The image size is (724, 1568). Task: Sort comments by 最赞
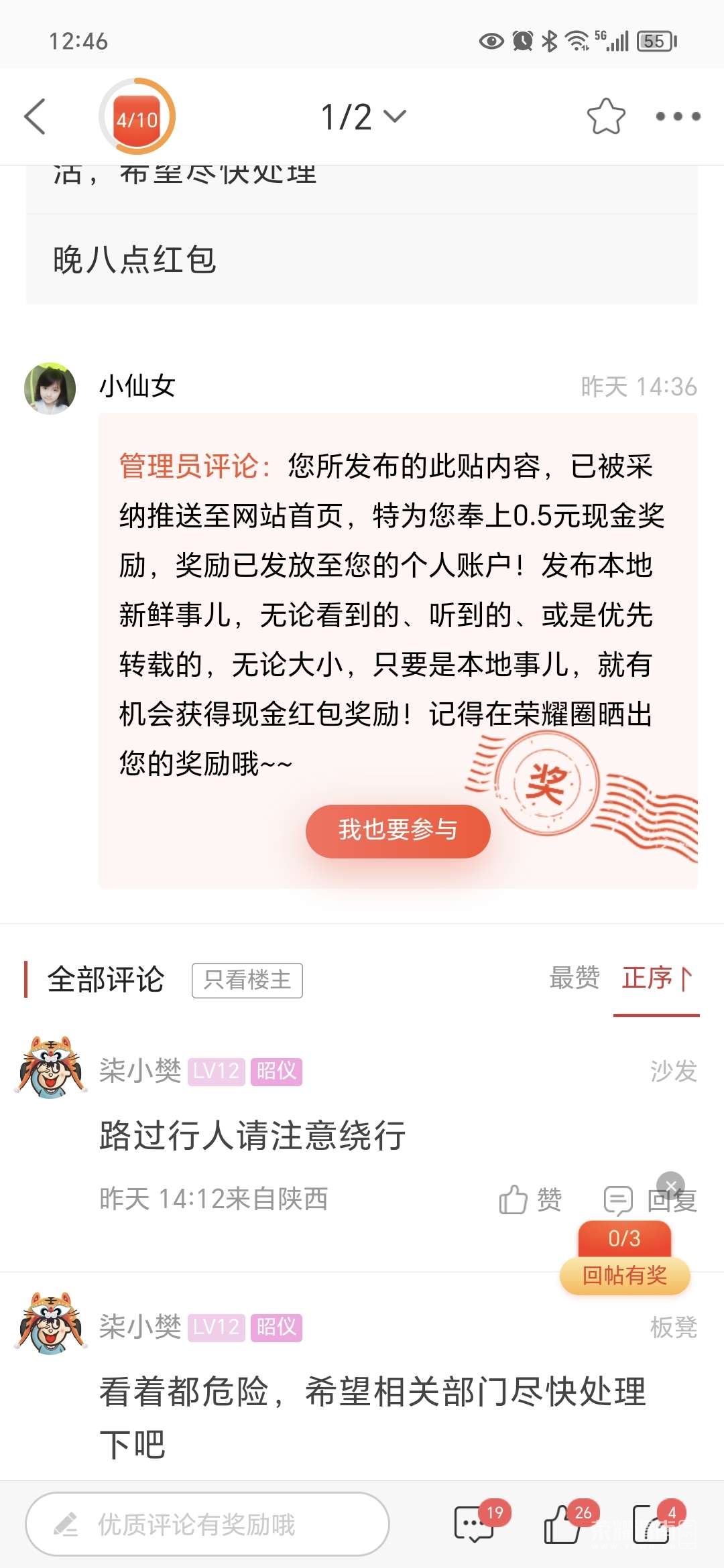pos(574,978)
